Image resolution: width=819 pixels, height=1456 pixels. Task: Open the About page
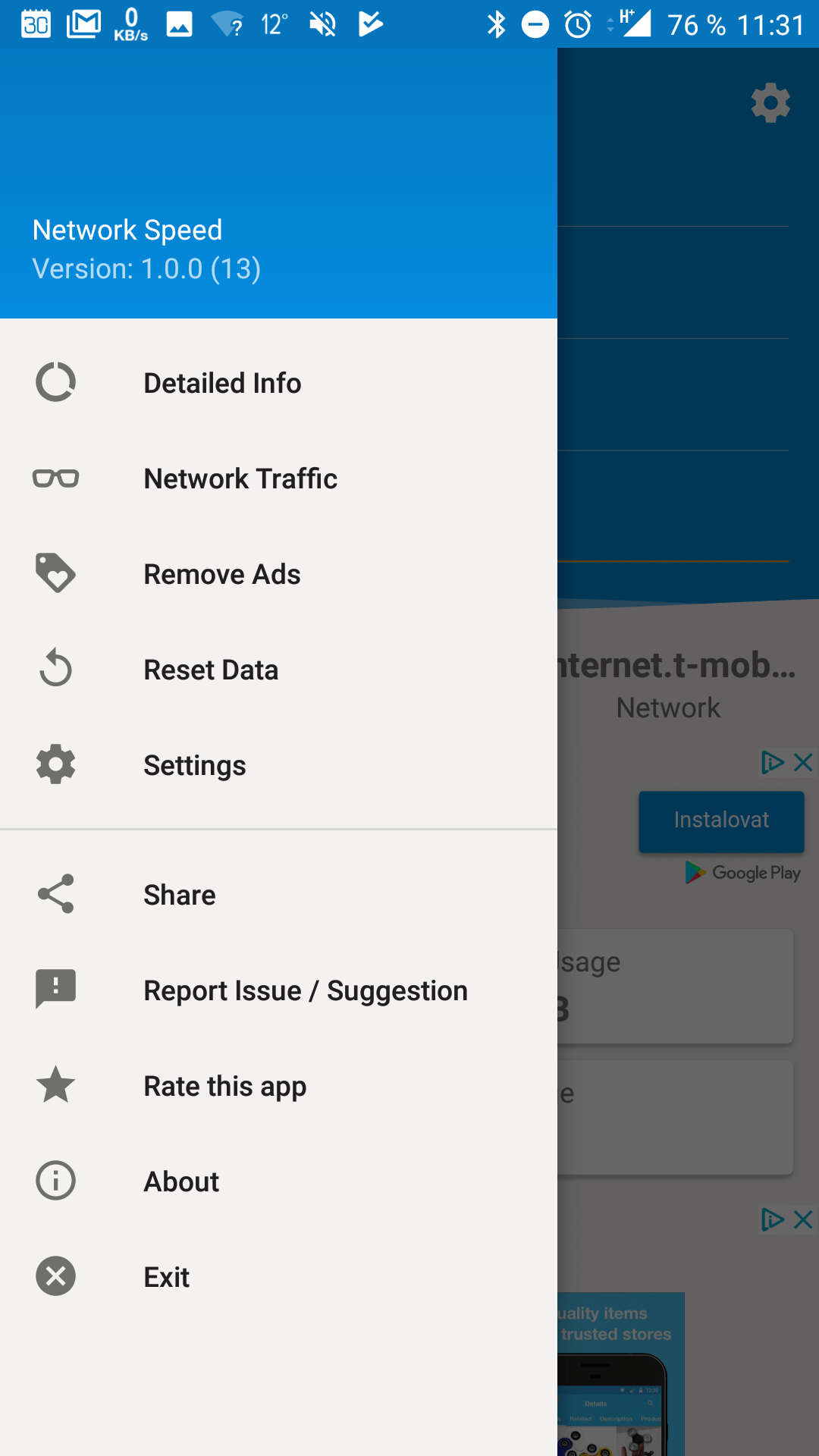point(278,1181)
